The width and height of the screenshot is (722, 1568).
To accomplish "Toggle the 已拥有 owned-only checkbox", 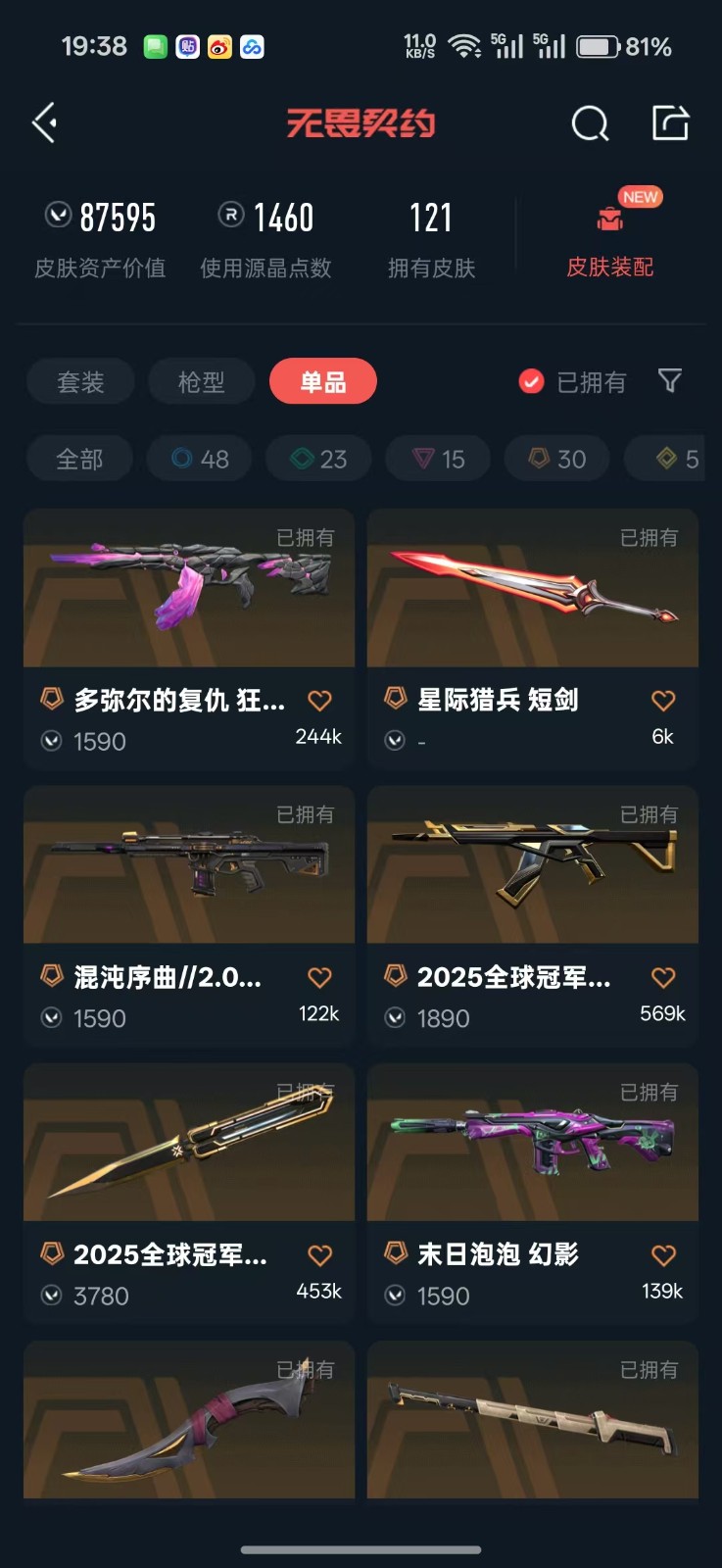I will [x=531, y=382].
